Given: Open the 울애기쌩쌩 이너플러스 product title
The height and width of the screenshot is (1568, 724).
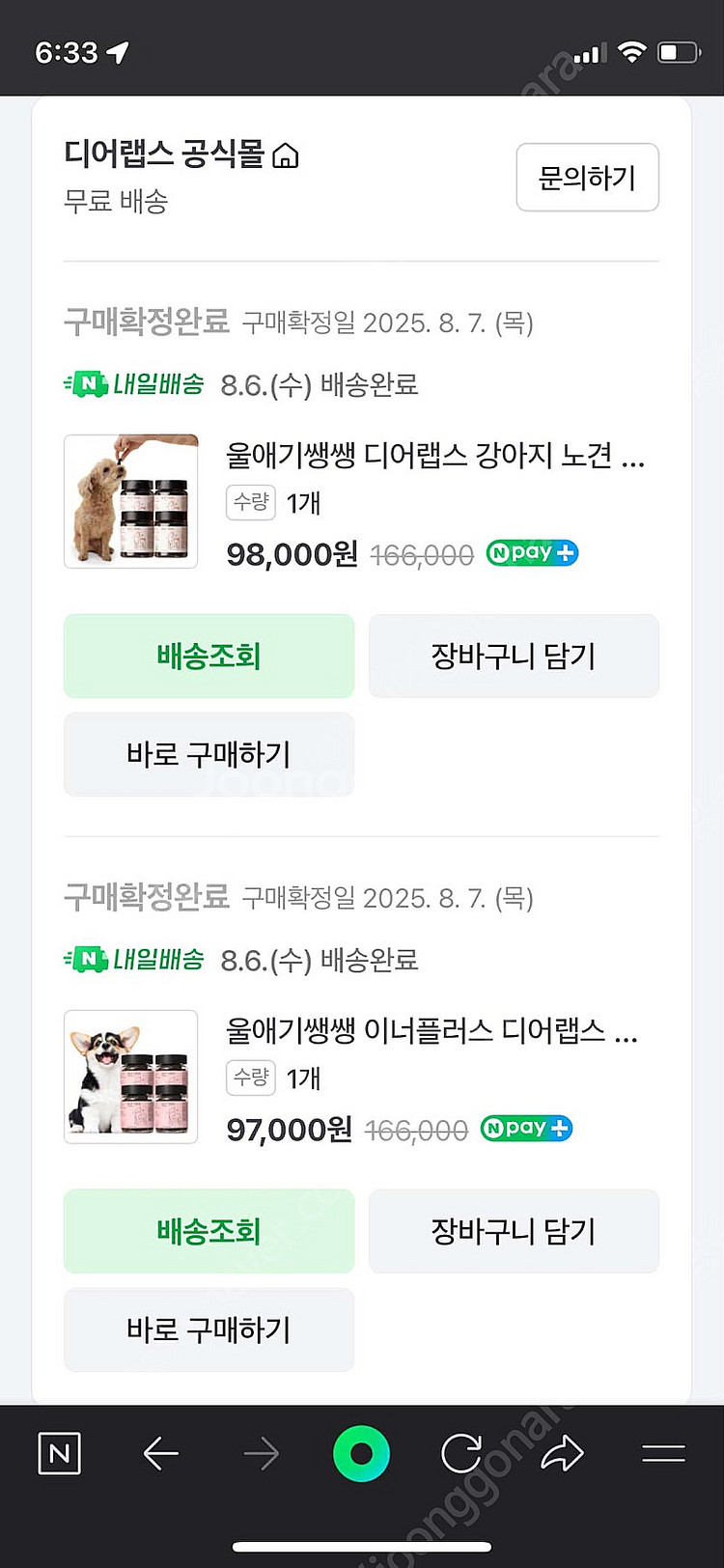Looking at the screenshot, I should pos(431,1030).
